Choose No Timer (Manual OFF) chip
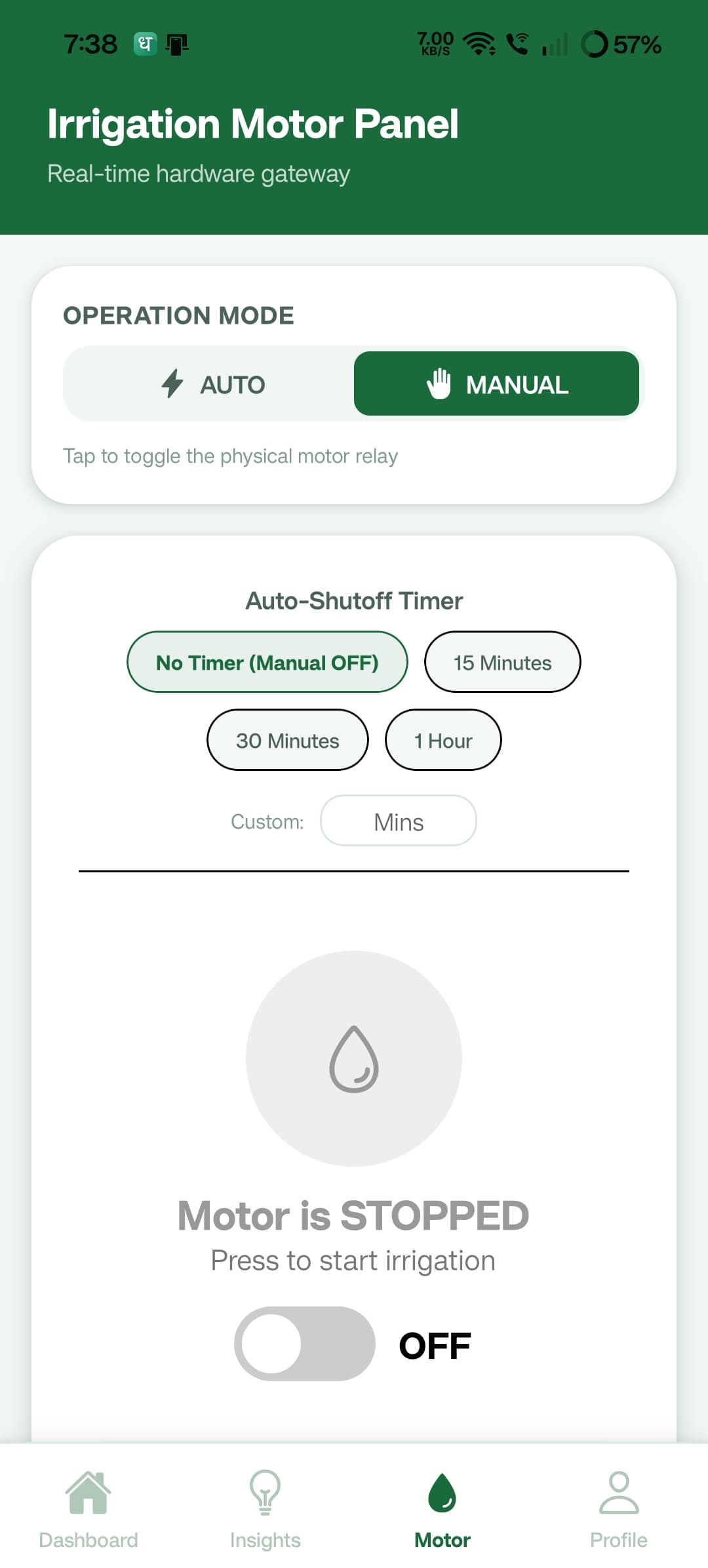The width and height of the screenshot is (708, 1568). point(267,662)
